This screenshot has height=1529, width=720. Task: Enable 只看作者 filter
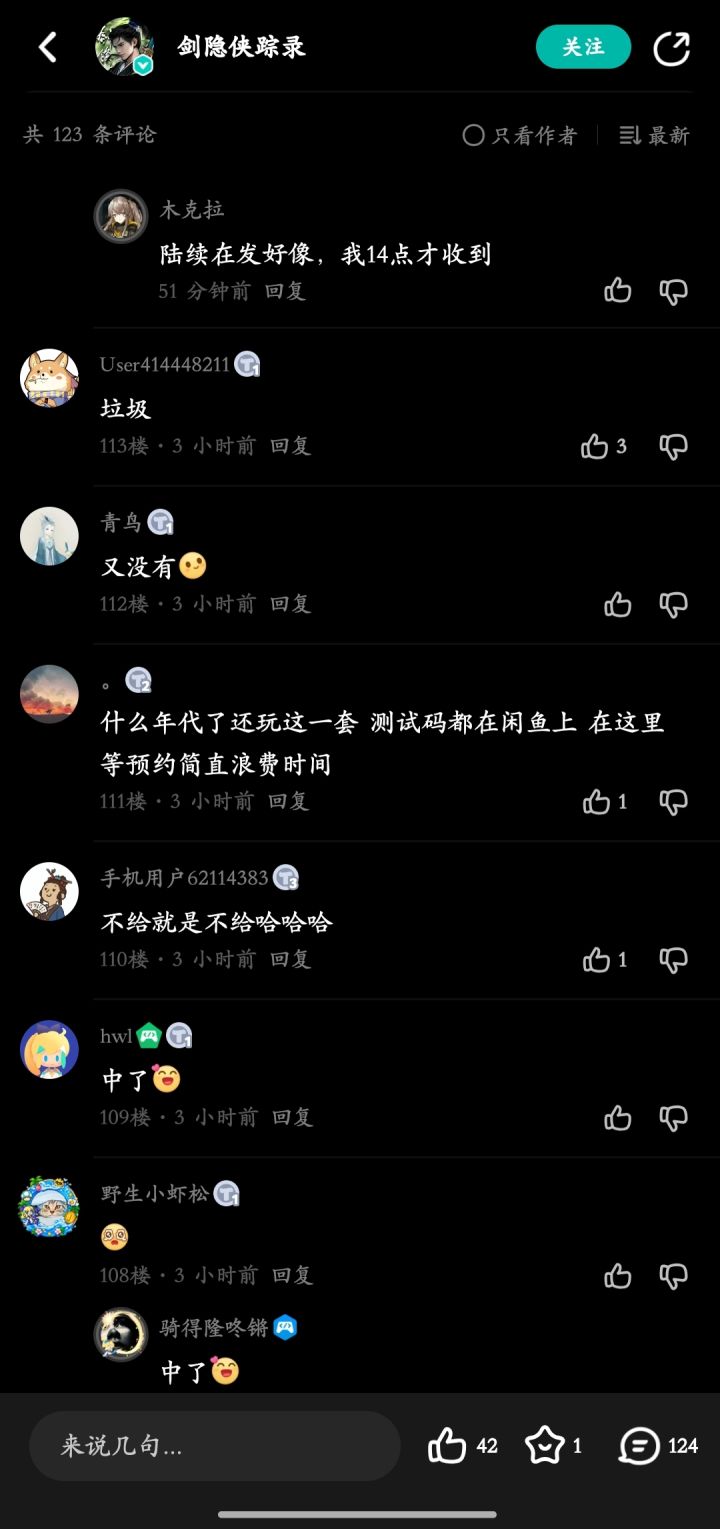coord(519,135)
